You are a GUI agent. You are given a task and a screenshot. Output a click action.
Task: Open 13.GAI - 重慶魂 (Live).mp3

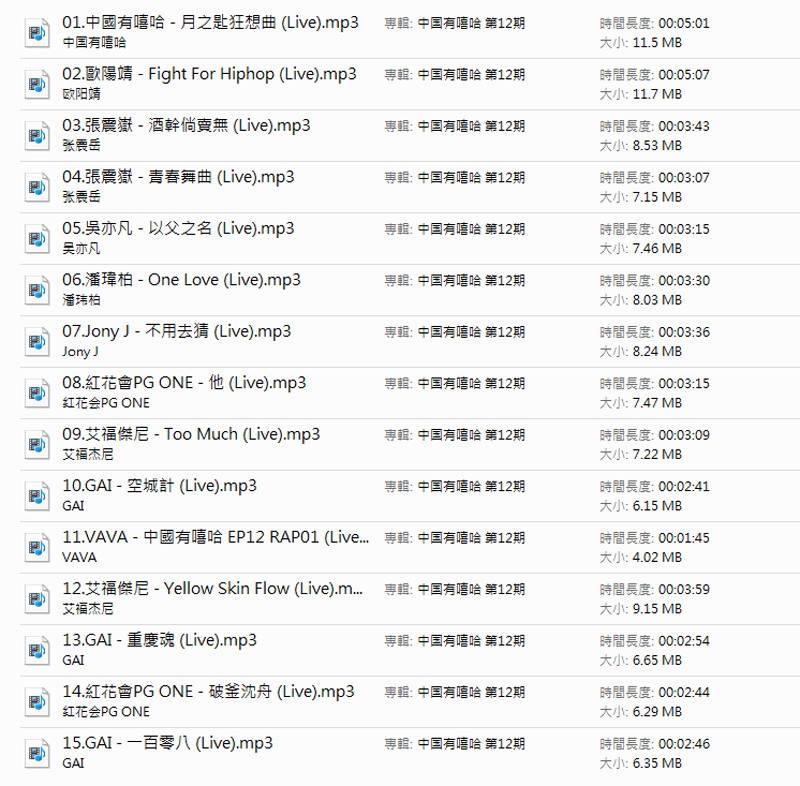coord(159,640)
